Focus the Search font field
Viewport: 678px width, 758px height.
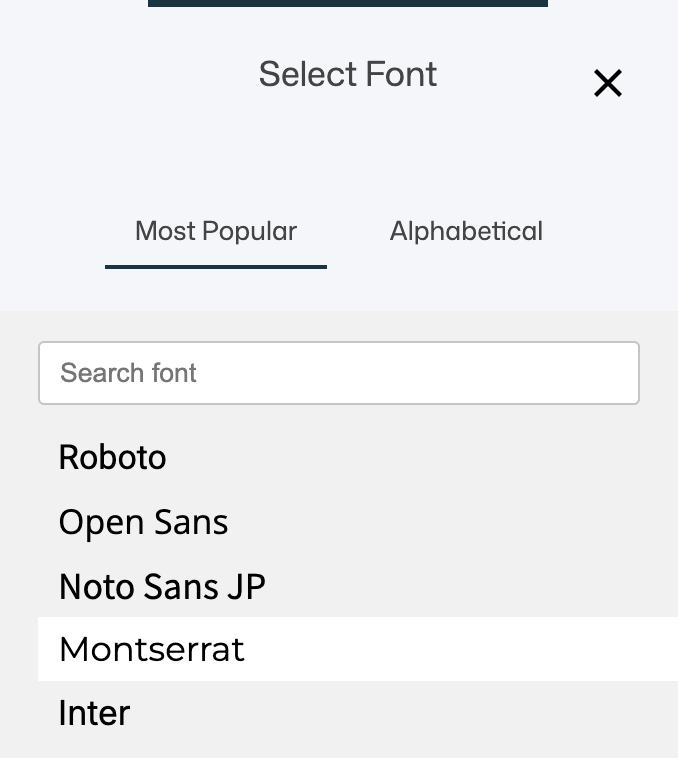(338, 373)
